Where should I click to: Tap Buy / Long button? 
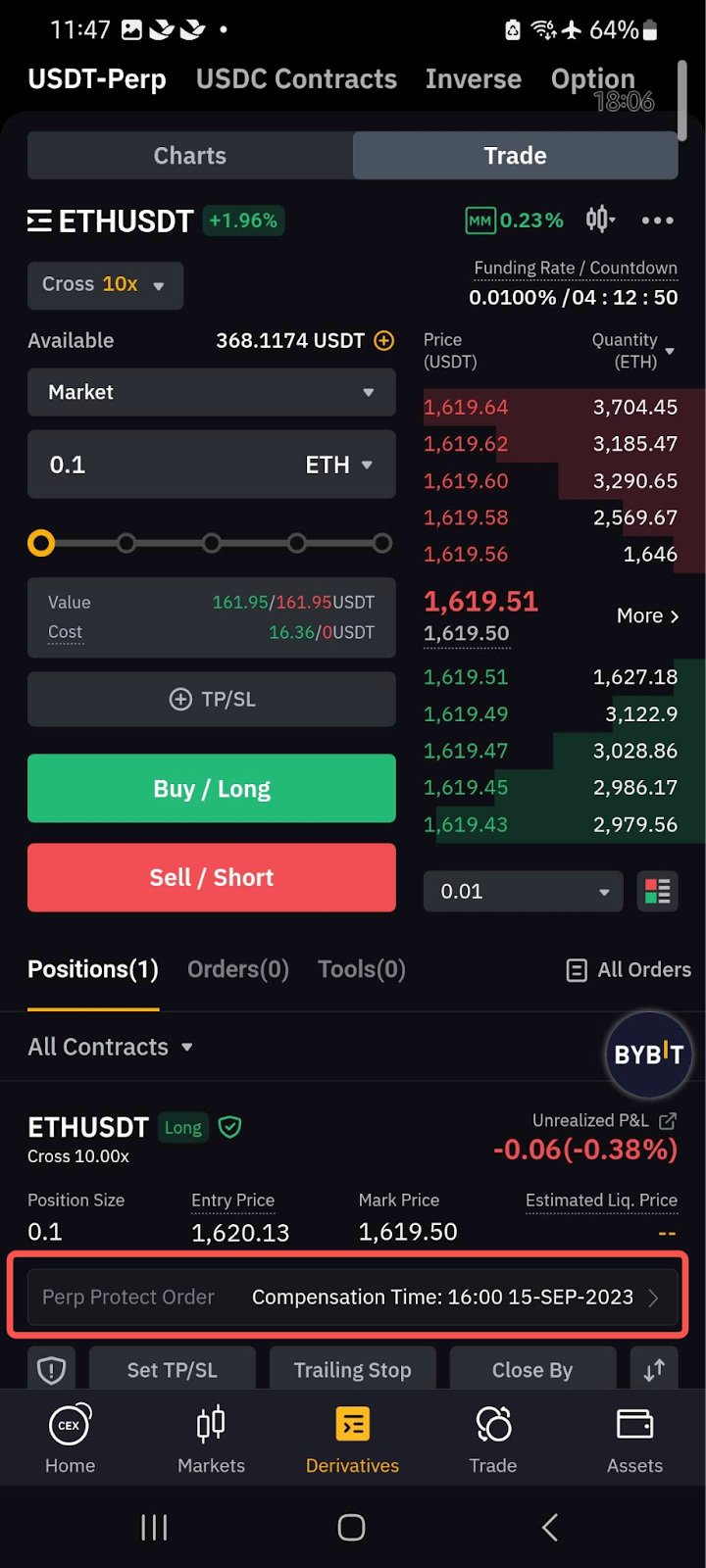click(211, 789)
